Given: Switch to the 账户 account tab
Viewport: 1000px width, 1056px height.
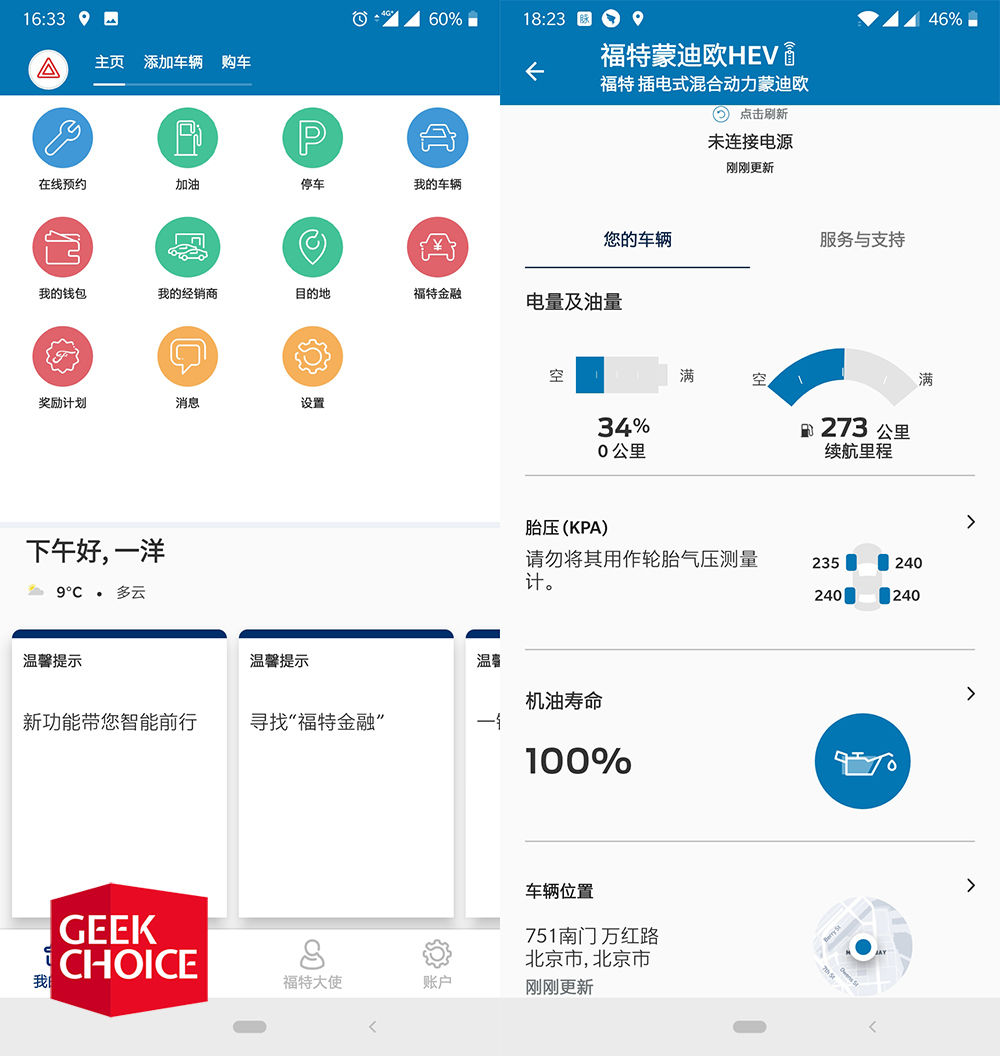Looking at the screenshot, I should [x=437, y=964].
